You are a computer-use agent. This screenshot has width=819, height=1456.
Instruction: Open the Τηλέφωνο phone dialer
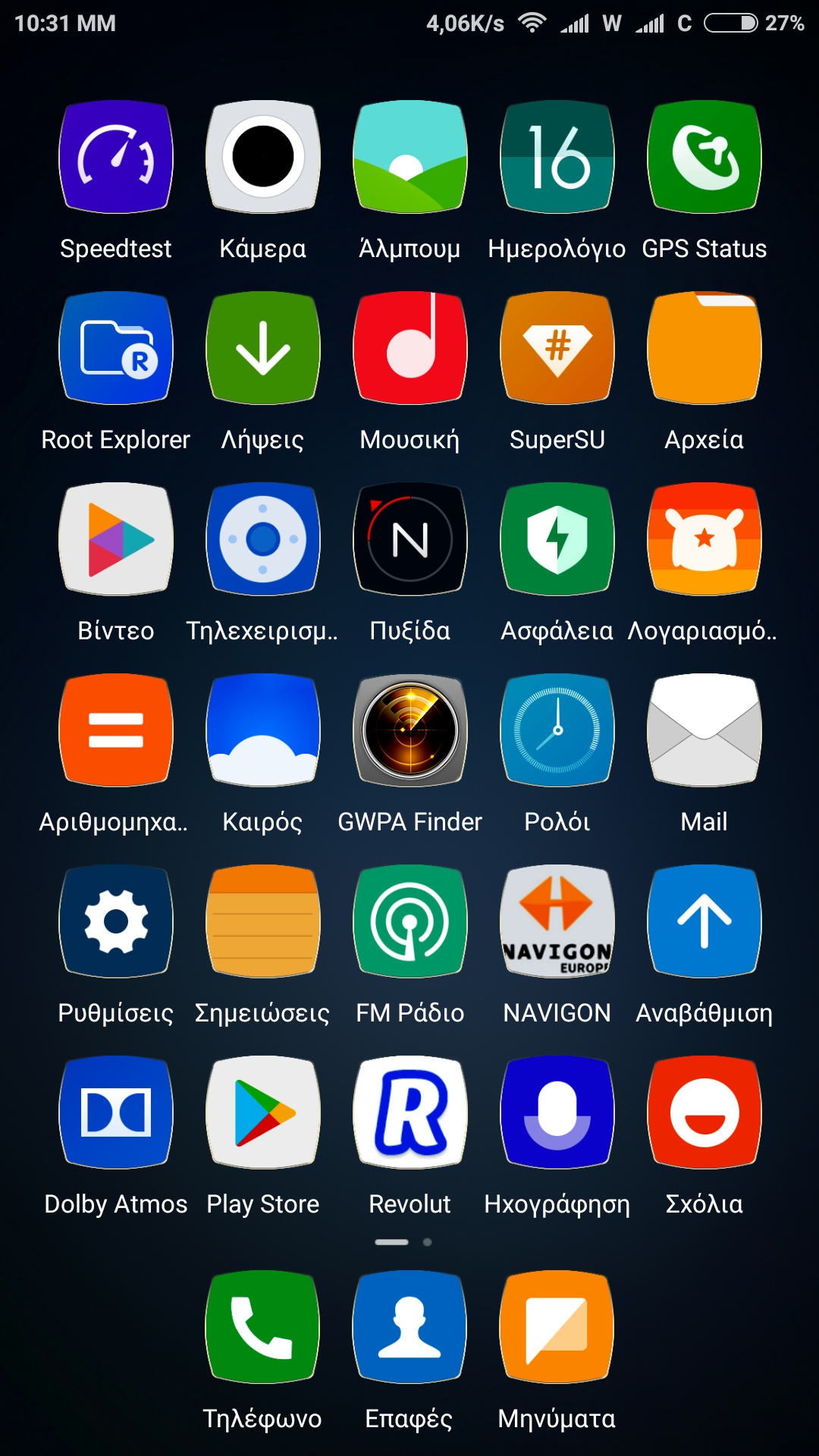point(263,1328)
